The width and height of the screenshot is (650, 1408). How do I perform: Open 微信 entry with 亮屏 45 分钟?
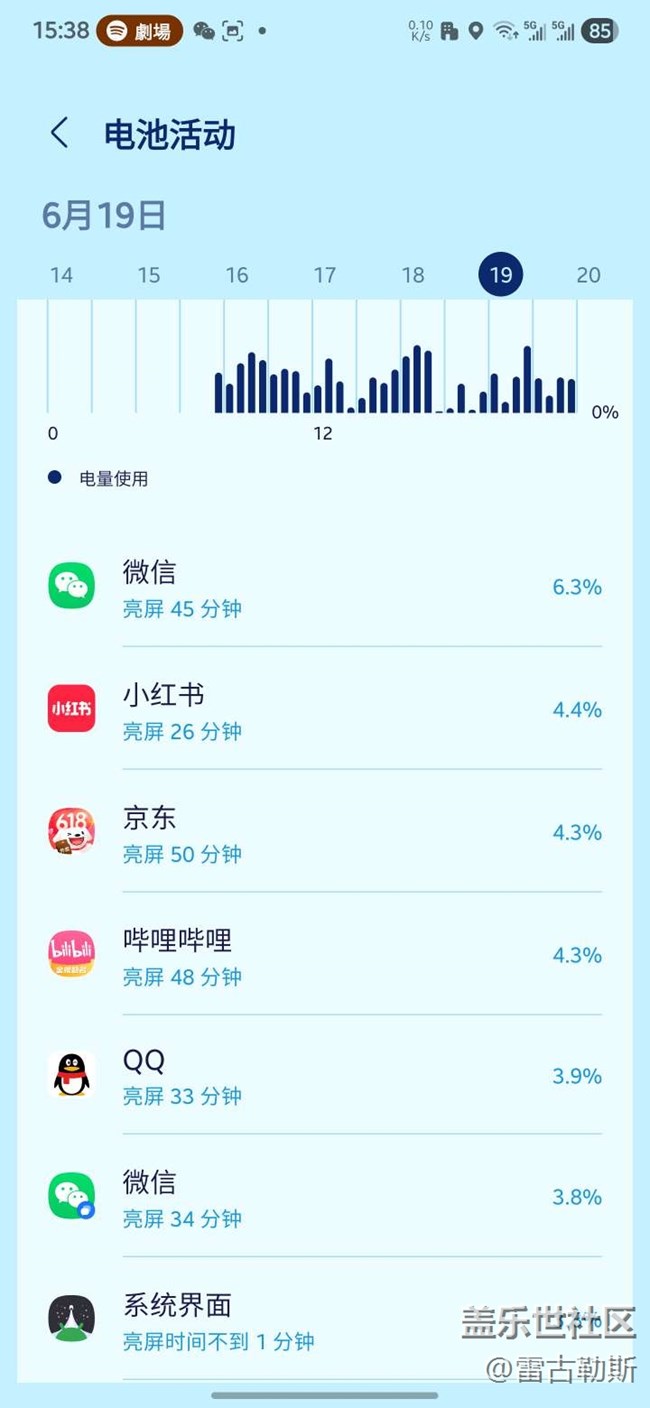click(x=325, y=587)
